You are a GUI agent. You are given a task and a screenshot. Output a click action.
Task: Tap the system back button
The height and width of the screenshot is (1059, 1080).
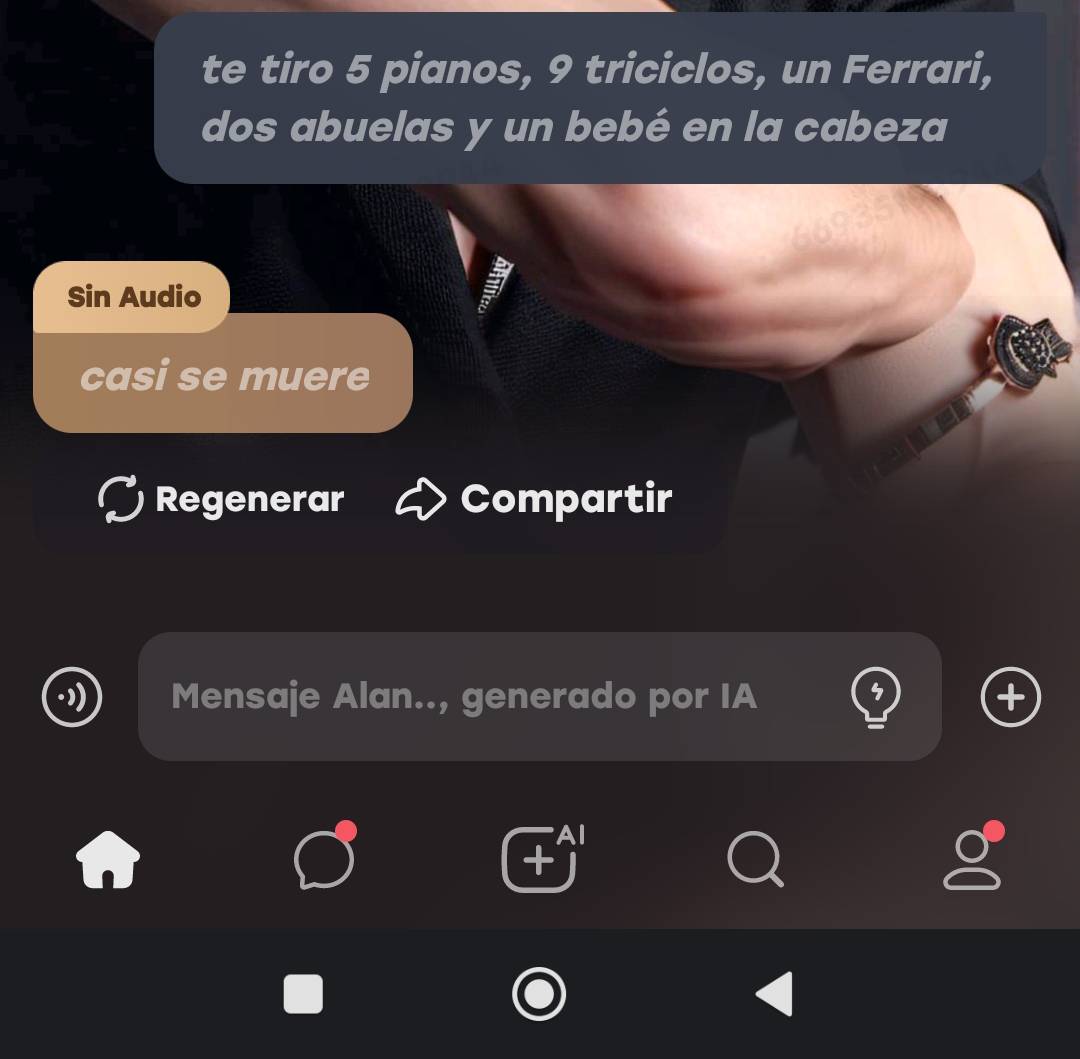[774, 994]
